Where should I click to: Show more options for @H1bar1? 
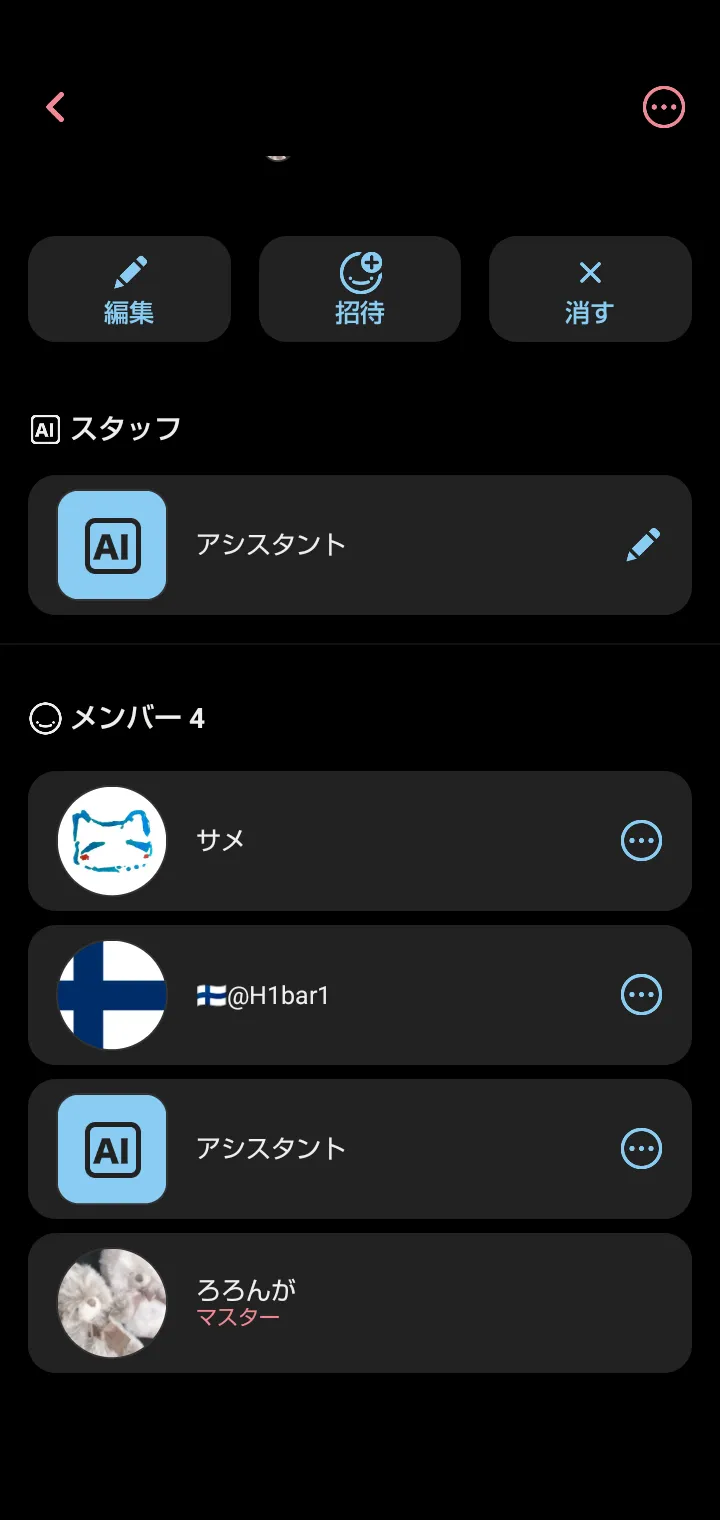(x=641, y=995)
